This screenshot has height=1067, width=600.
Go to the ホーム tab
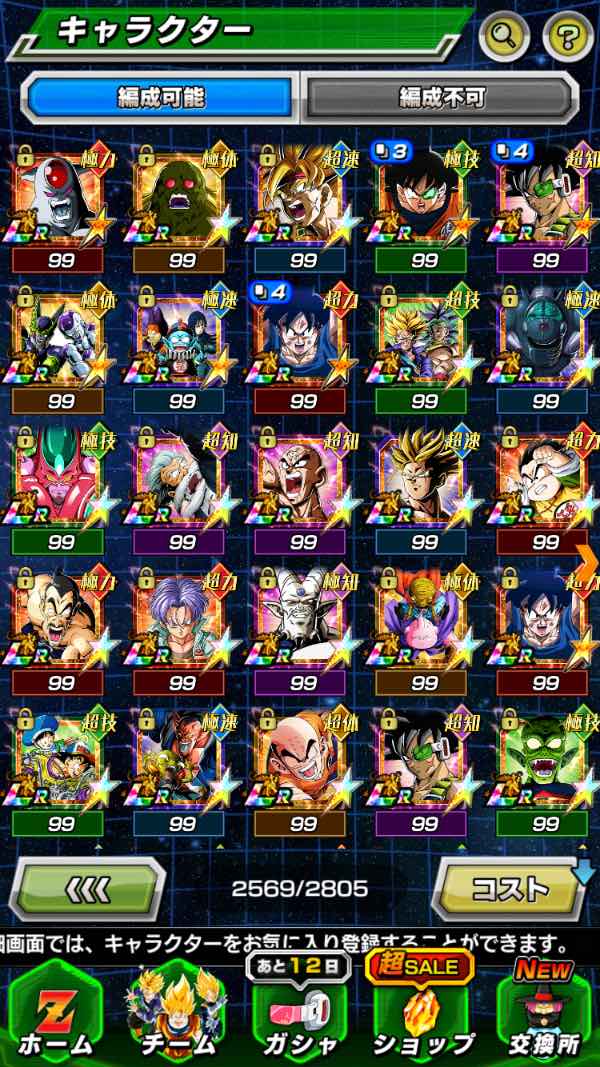click(x=55, y=1012)
